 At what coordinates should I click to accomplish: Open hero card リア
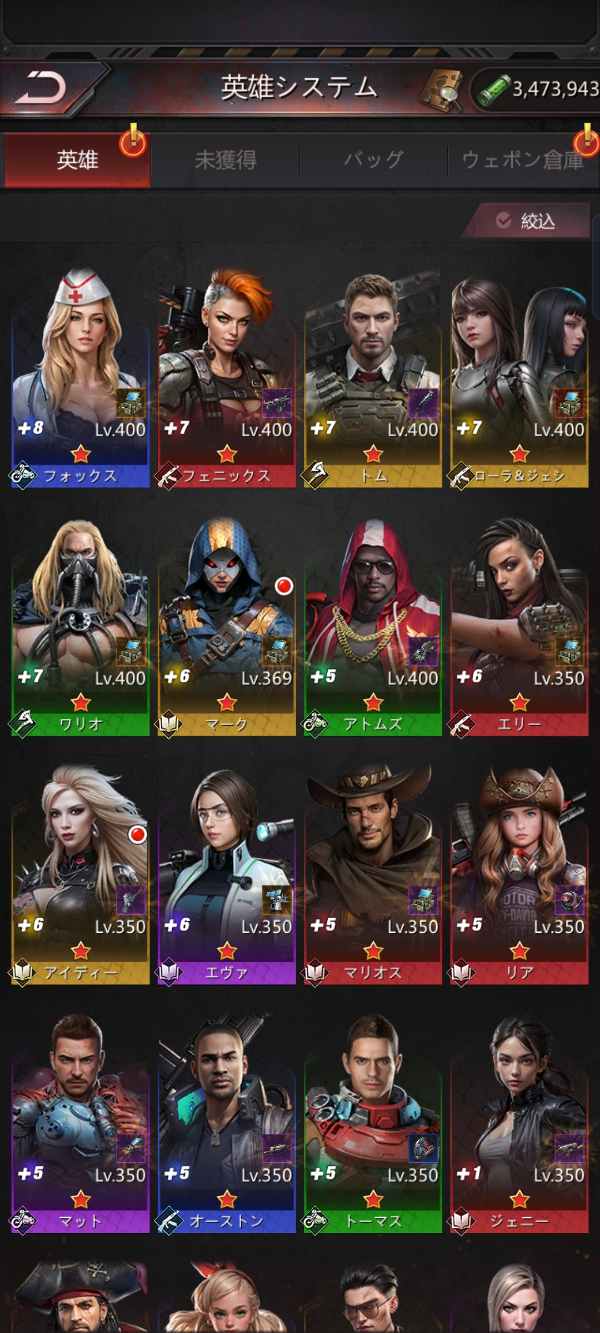(519, 874)
